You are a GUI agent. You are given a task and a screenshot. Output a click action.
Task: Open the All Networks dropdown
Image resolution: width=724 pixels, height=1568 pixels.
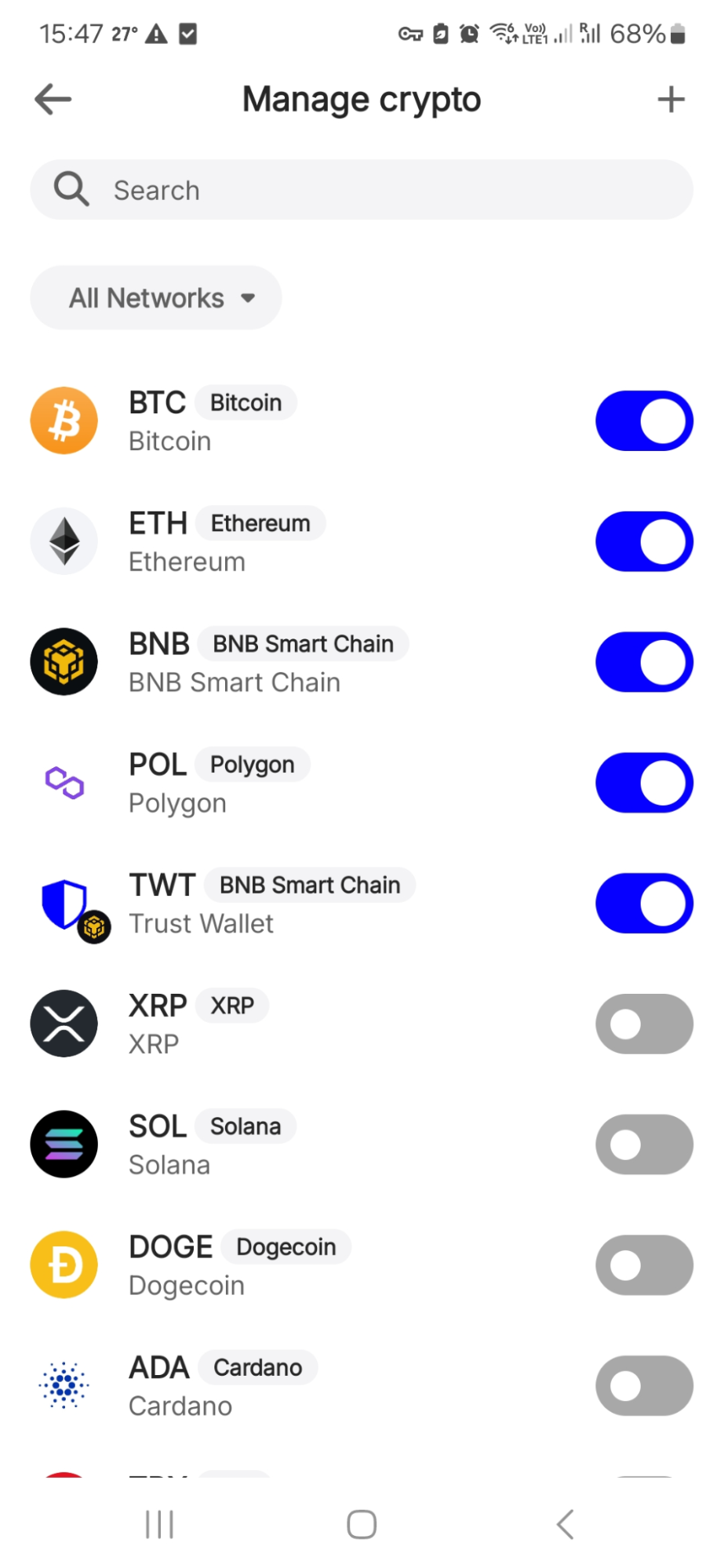click(155, 297)
